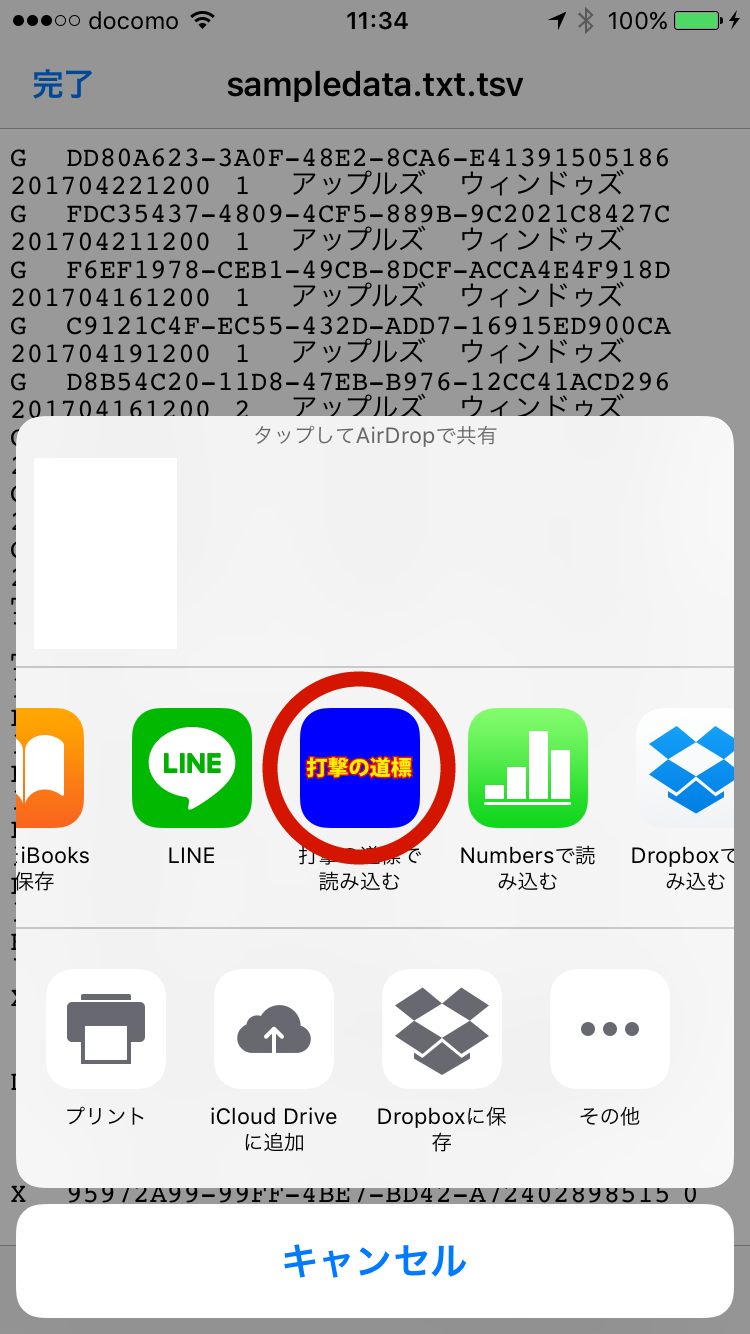Choose Dropboxに保存 action

tap(442, 1029)
